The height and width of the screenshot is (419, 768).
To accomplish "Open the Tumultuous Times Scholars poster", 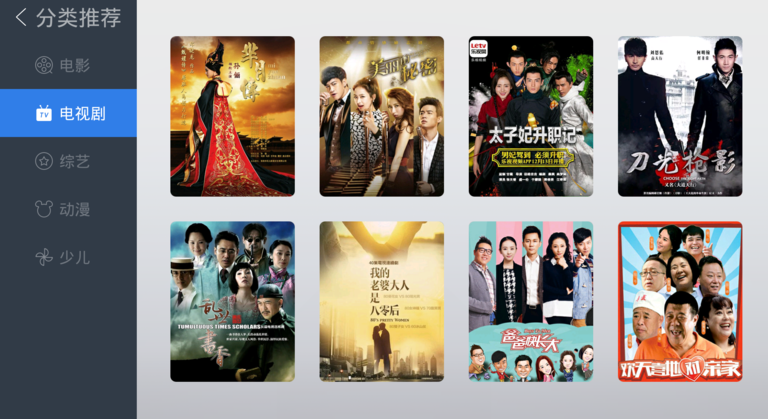I will [232, 301].
